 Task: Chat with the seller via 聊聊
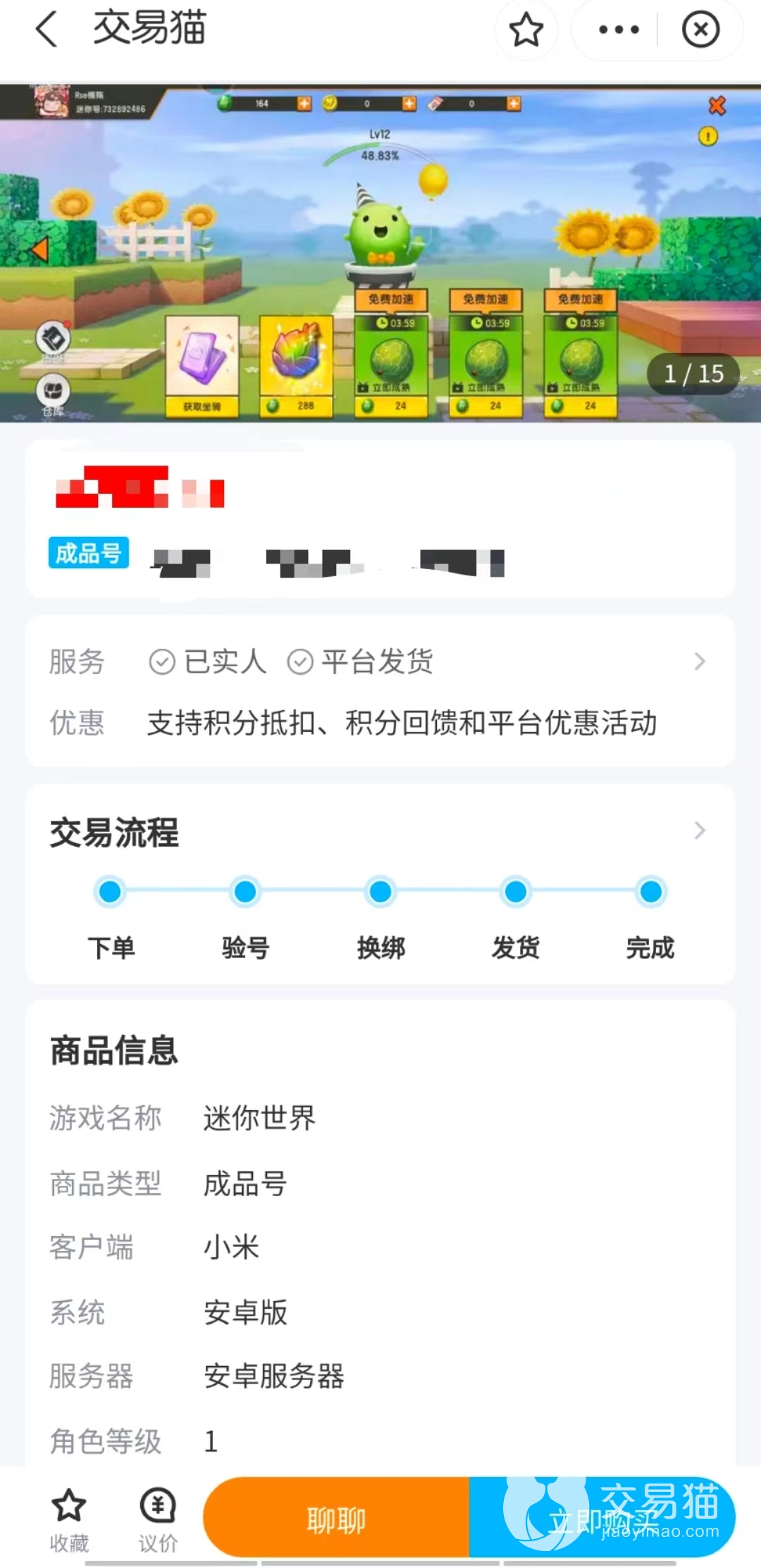(x=336, y=1519)
